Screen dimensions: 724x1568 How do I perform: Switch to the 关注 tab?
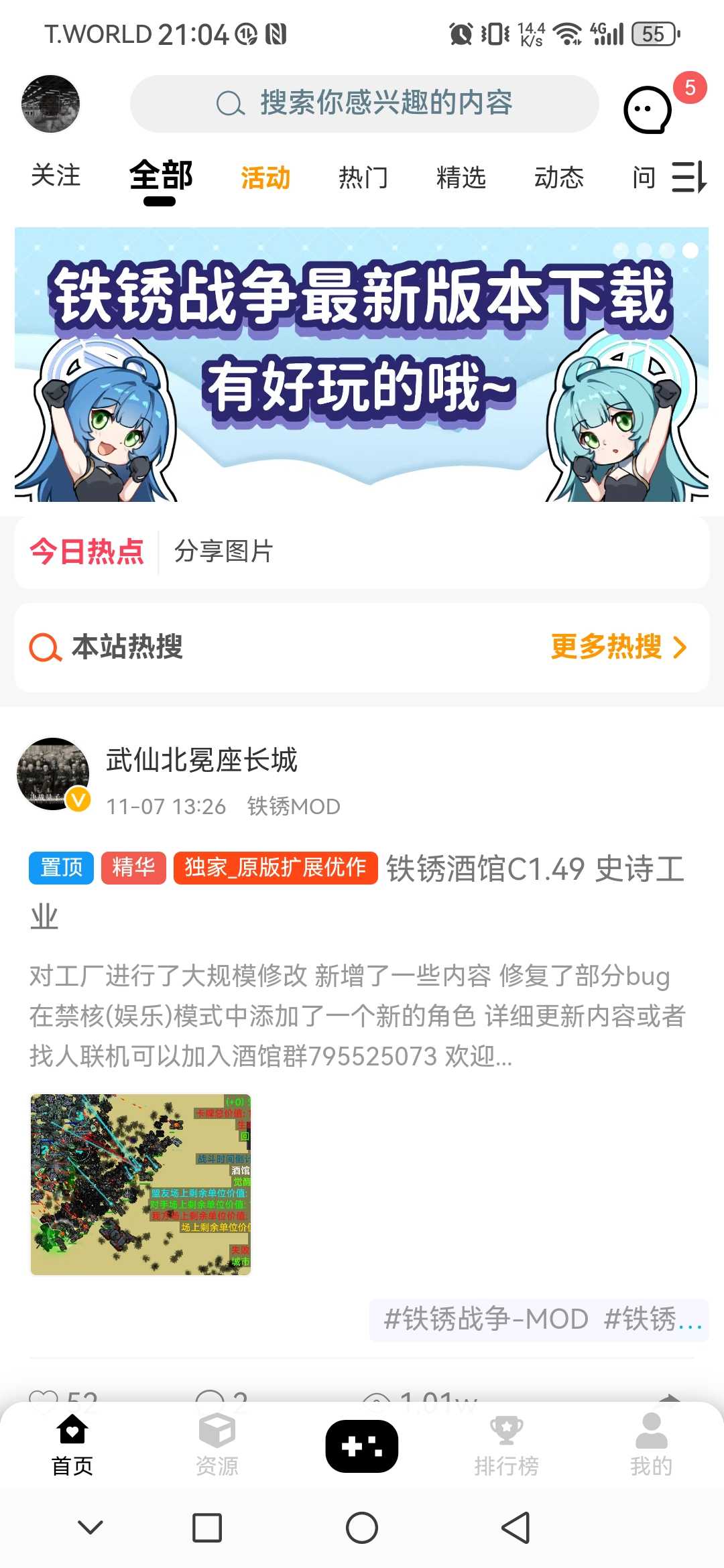[x=56, y=176]
